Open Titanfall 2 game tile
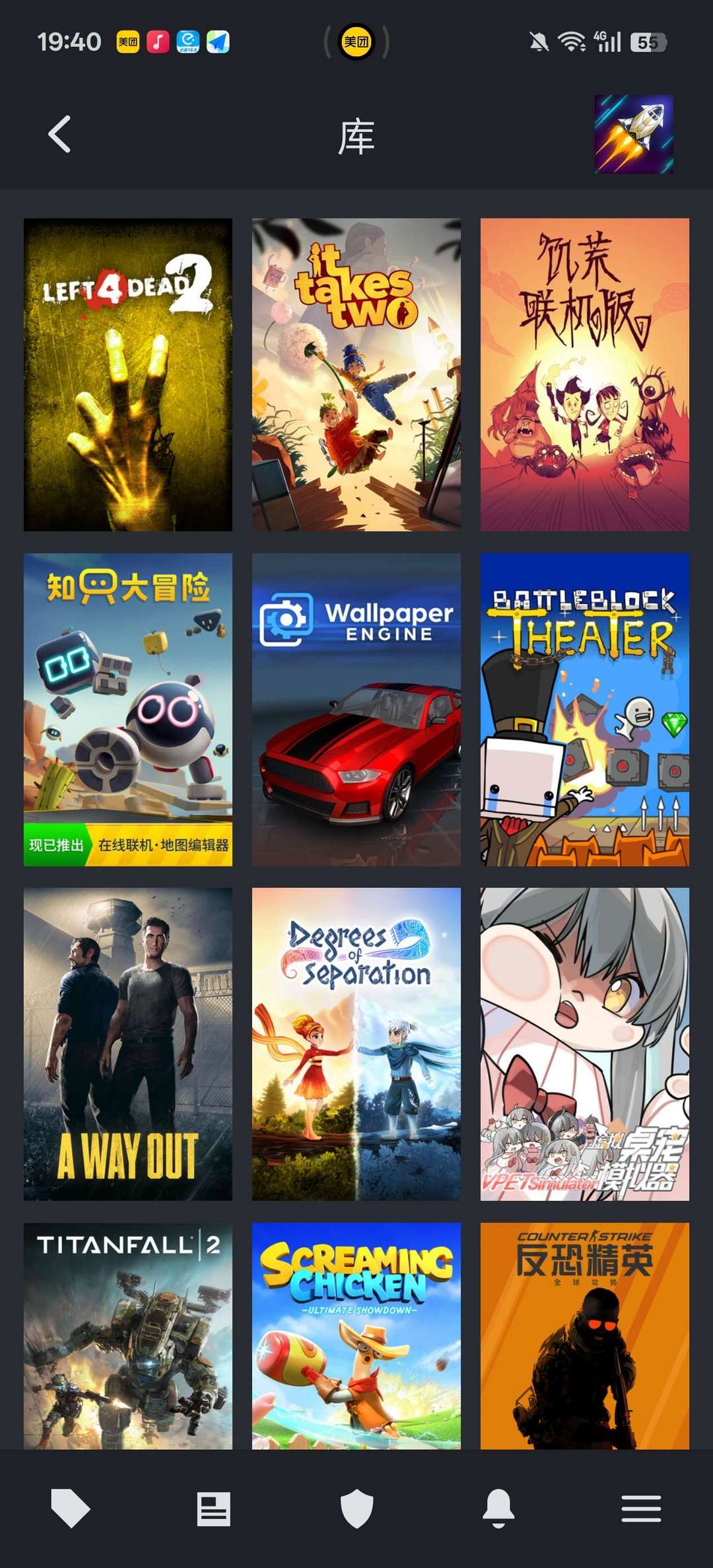The width and height of the screenshot is (713, 1568). tap(128, 1336)
